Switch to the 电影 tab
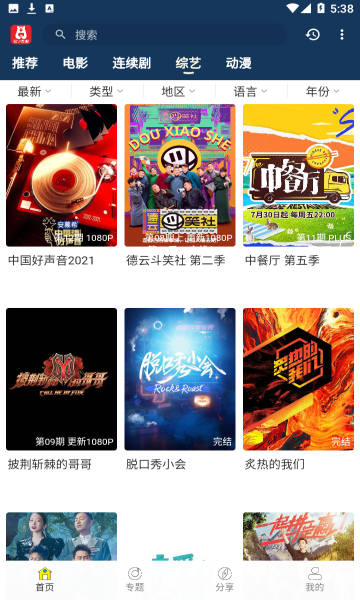 75,63
